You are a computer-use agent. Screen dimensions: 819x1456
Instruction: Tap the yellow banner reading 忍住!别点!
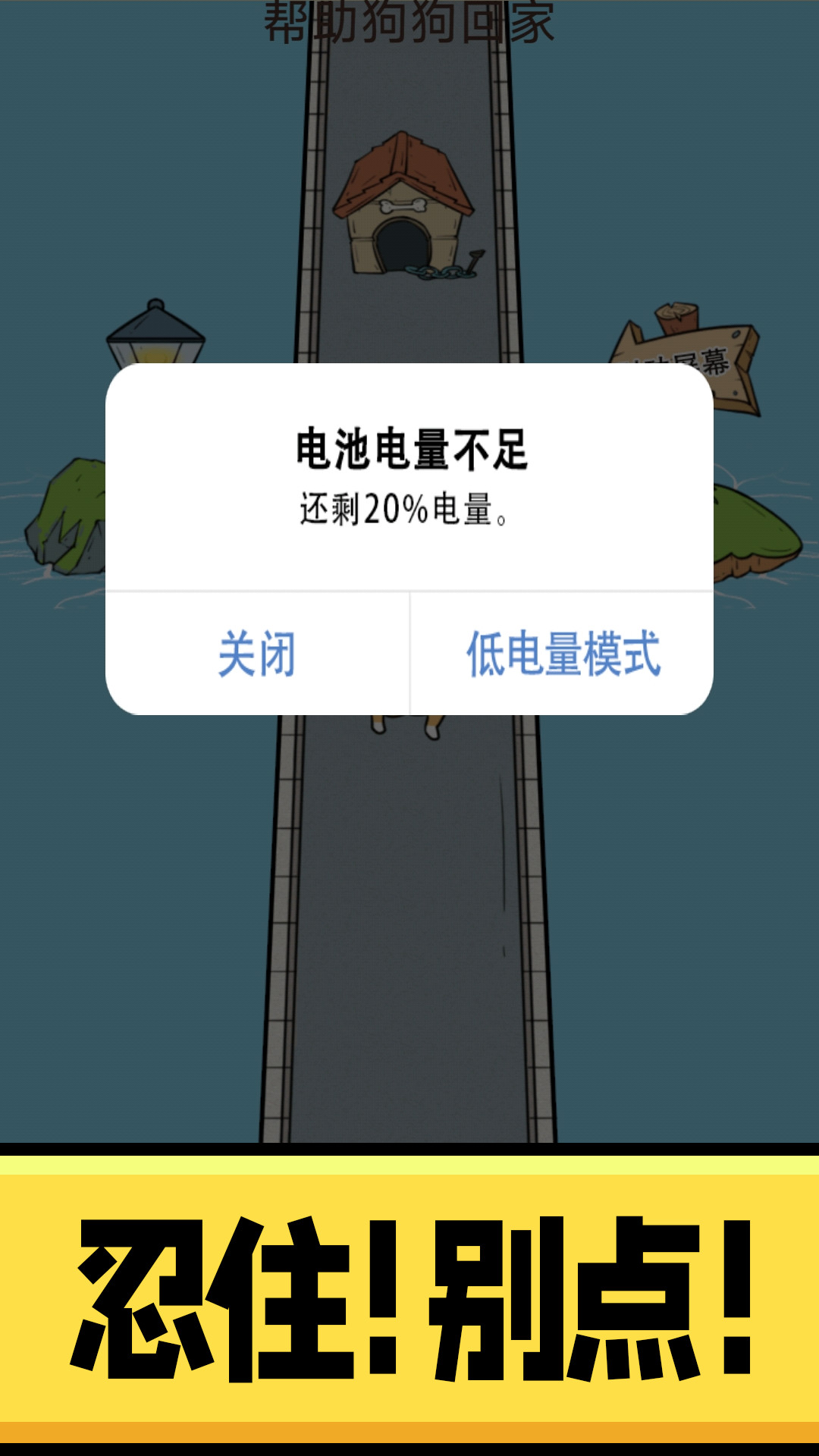[x=409, y=1289]
